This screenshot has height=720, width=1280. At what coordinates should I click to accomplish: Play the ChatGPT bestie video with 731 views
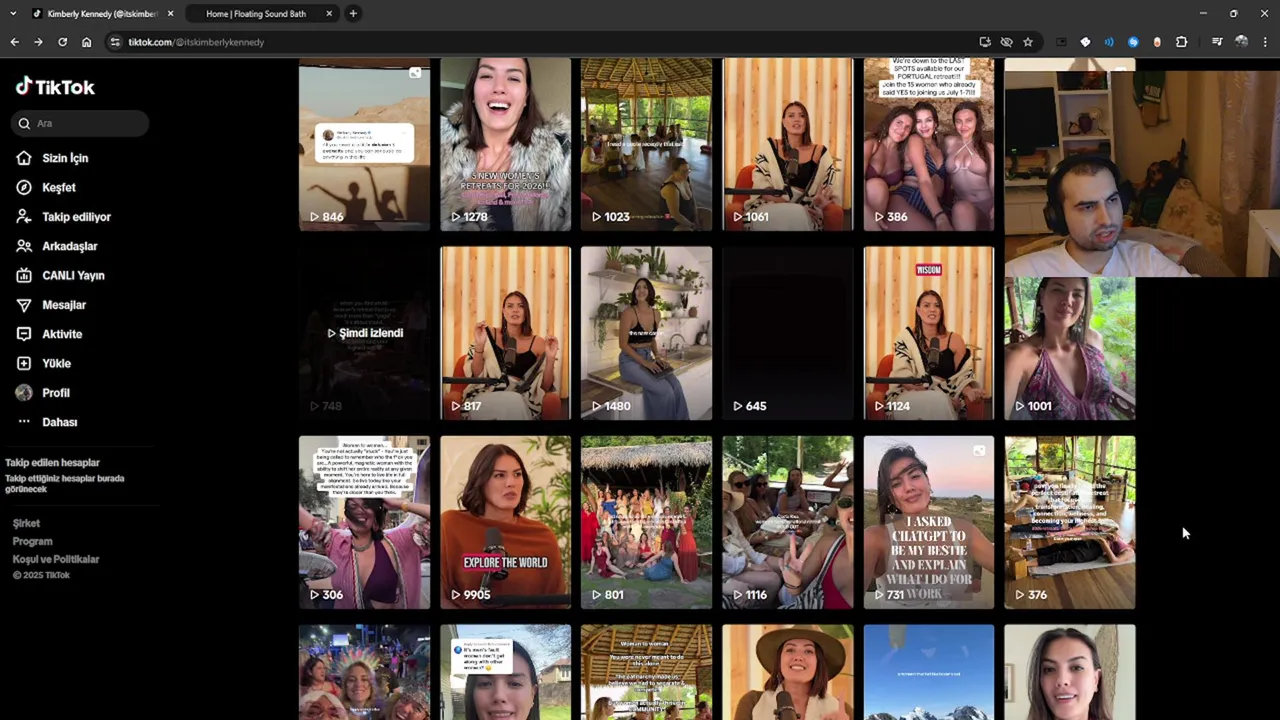point(928,521)
